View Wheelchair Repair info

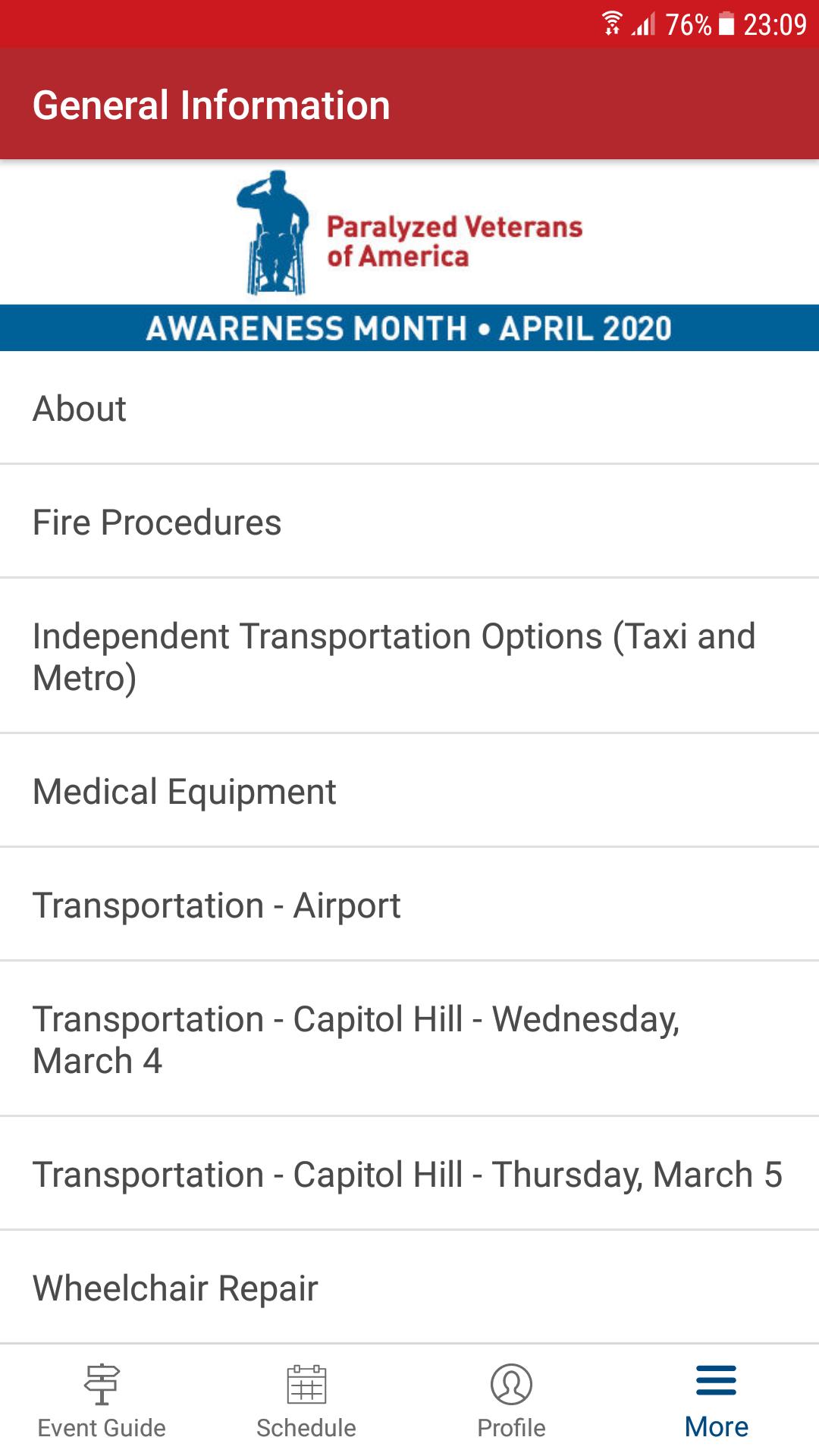tap(409, 1288)
